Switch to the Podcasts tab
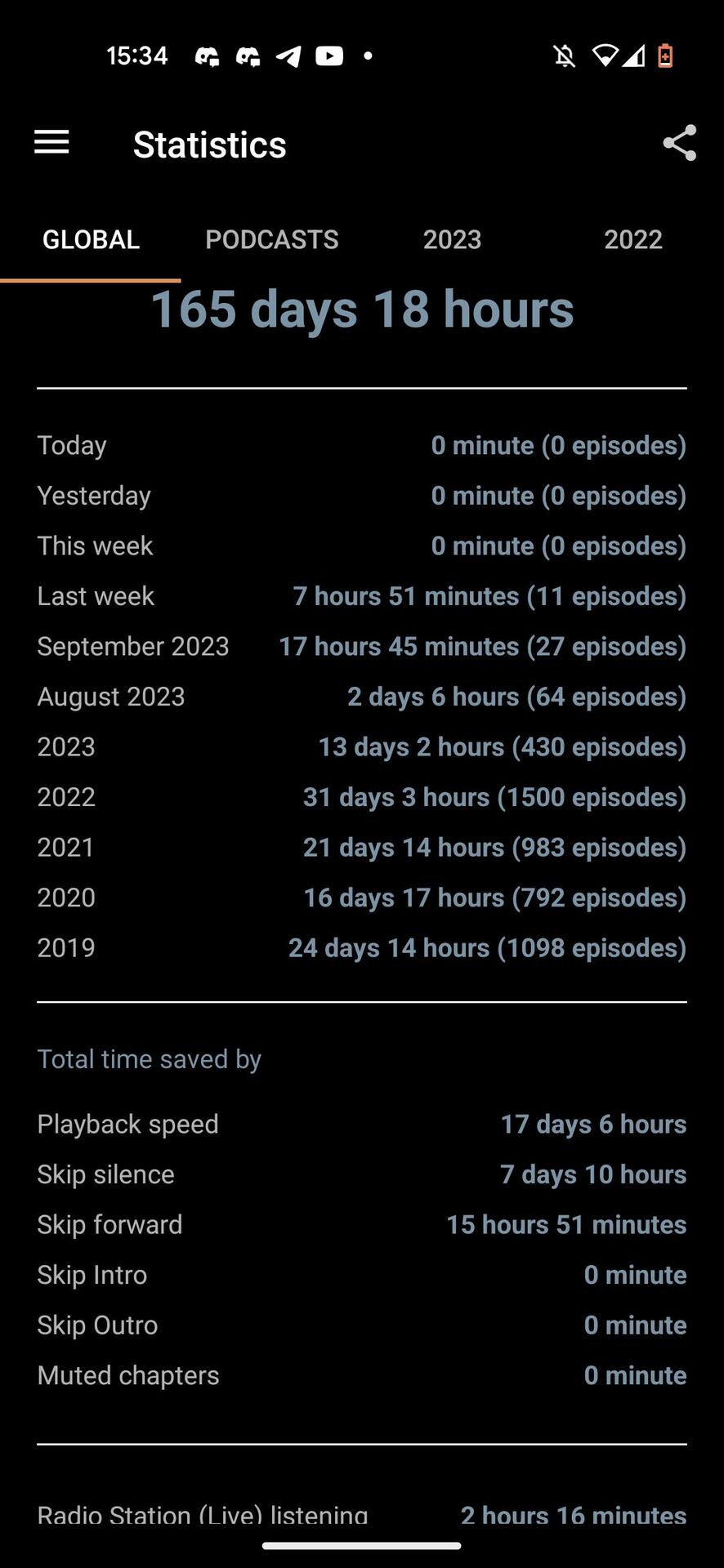724x1568 pixels. [x=271, y=239]
